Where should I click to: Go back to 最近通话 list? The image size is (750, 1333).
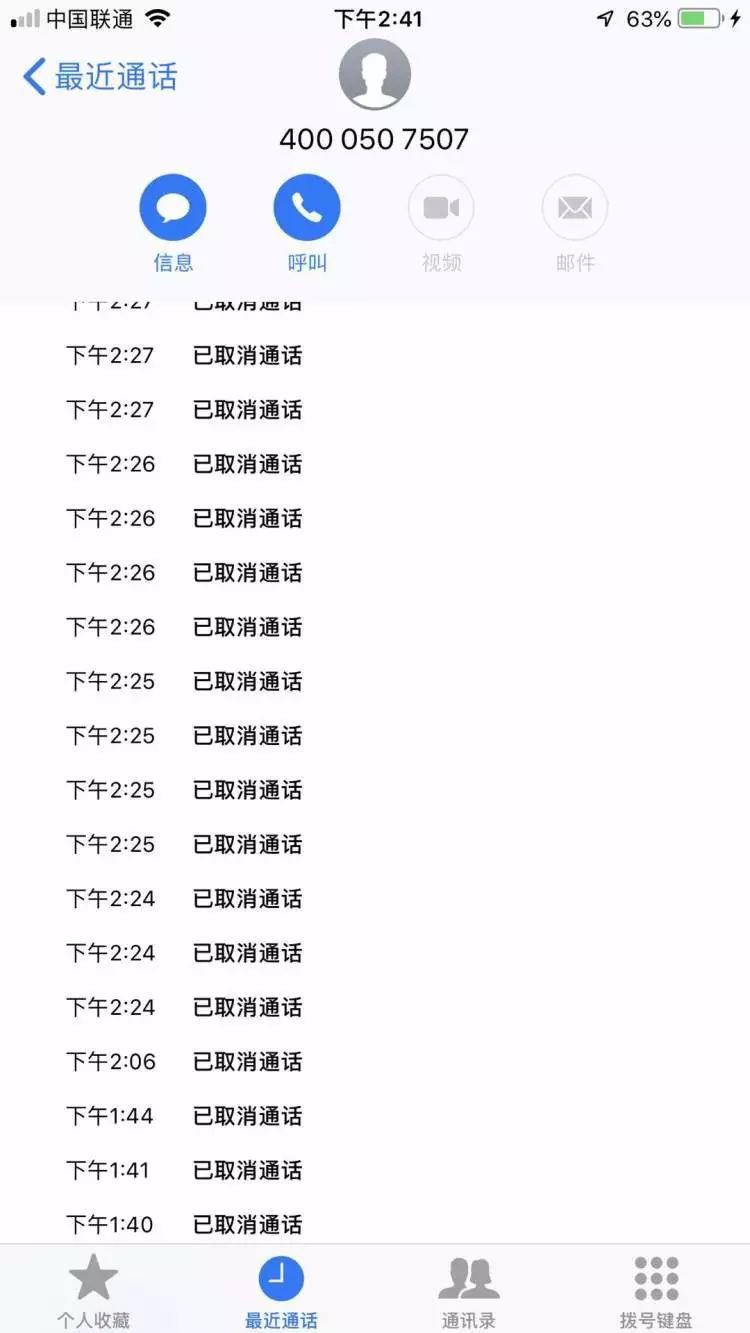pyautogui.click(x=100, y=76)
